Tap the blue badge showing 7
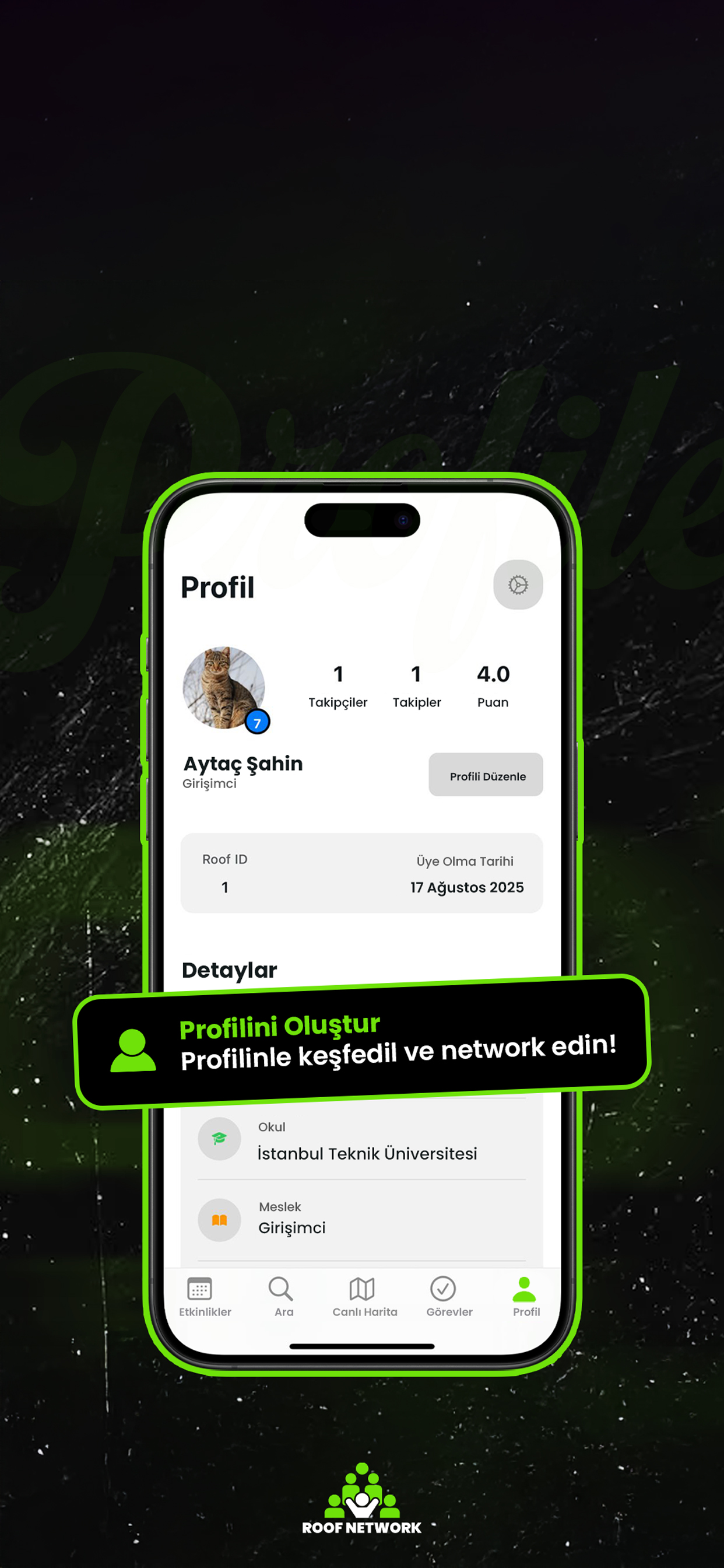 coord(256,722)
